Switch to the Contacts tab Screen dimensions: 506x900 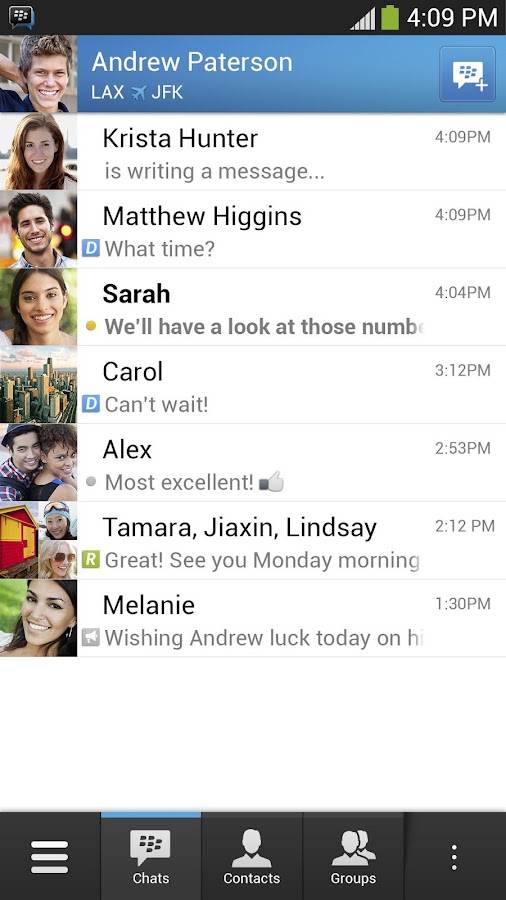click(x=252, y=857)
